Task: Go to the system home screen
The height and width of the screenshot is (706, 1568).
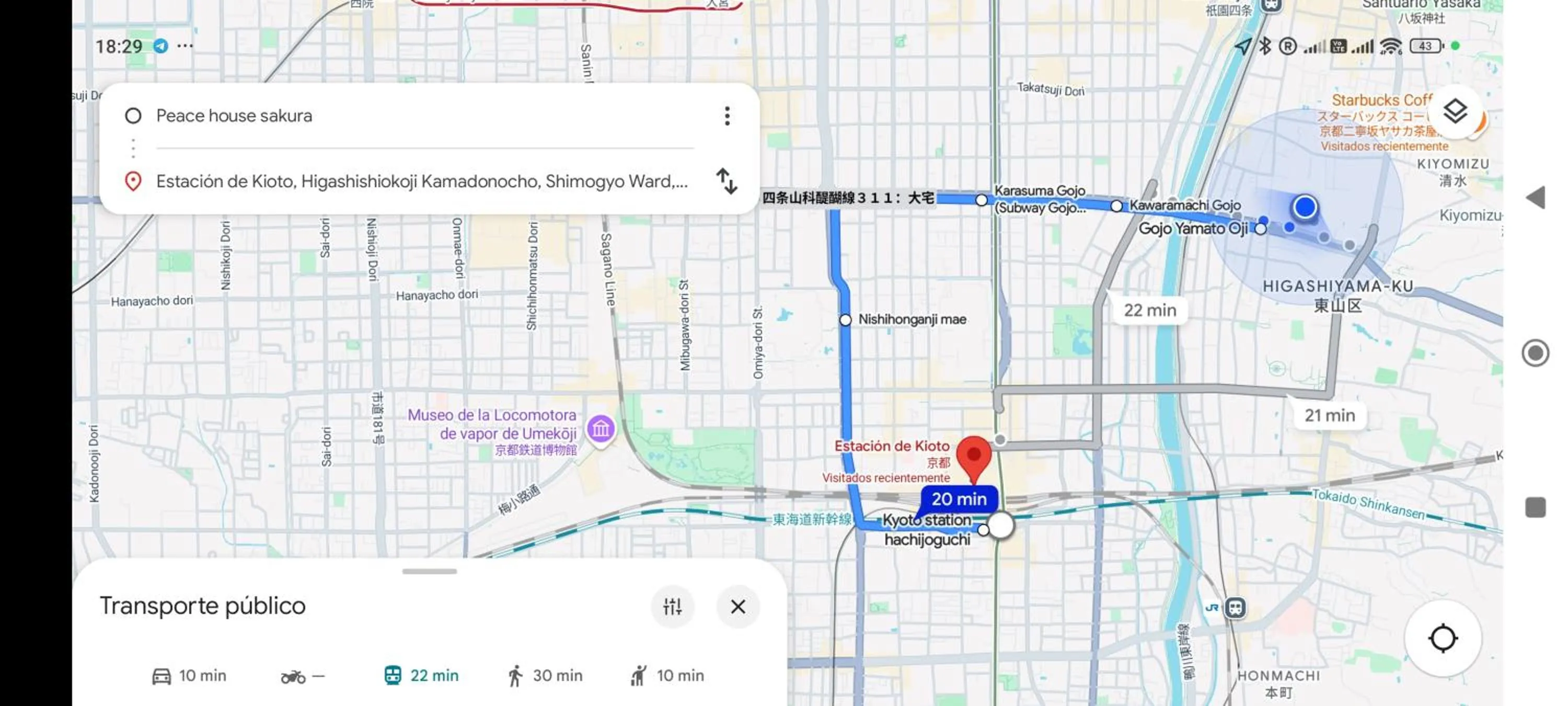Action: (x=1536, y=354)
